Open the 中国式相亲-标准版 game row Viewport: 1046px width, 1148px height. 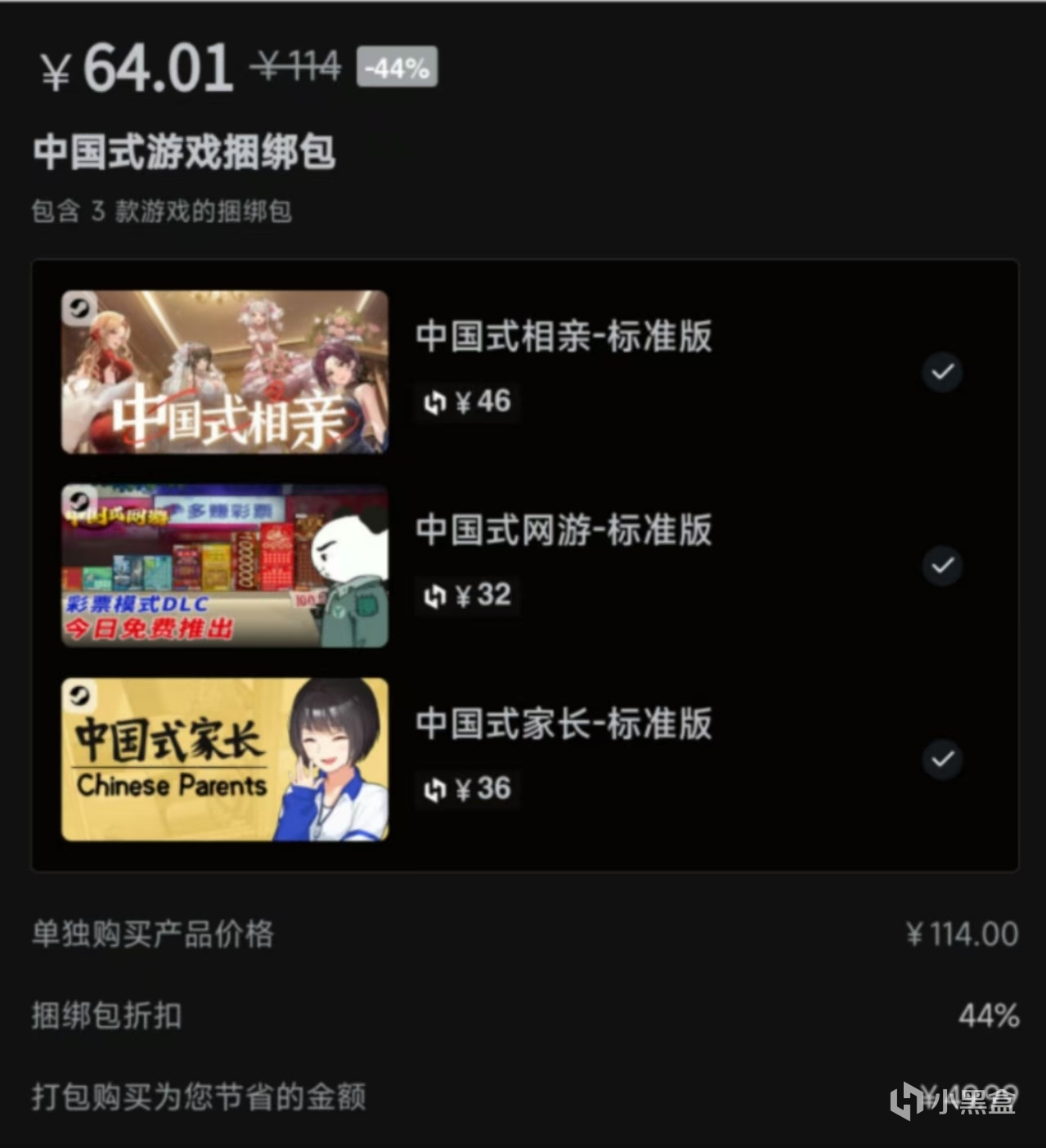point(563,337)
